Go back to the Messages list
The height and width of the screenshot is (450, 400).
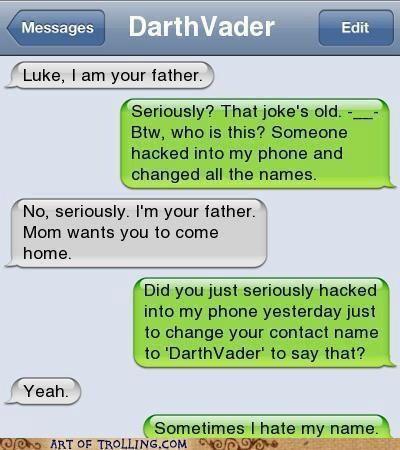click(56, 28)
